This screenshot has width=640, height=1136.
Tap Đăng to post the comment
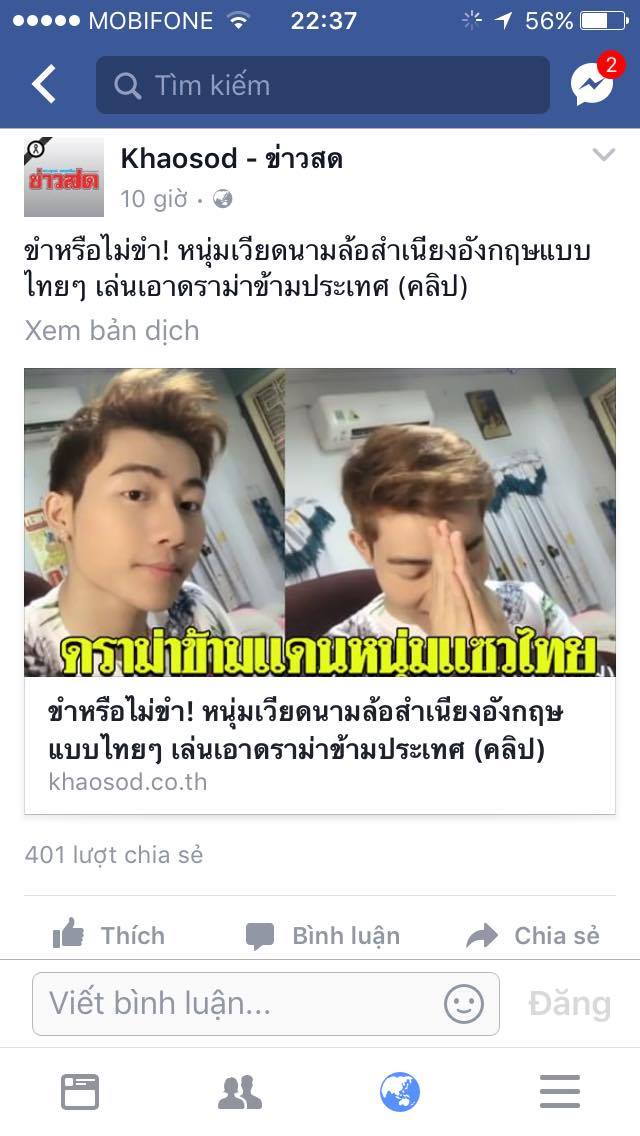(569, 1003)
